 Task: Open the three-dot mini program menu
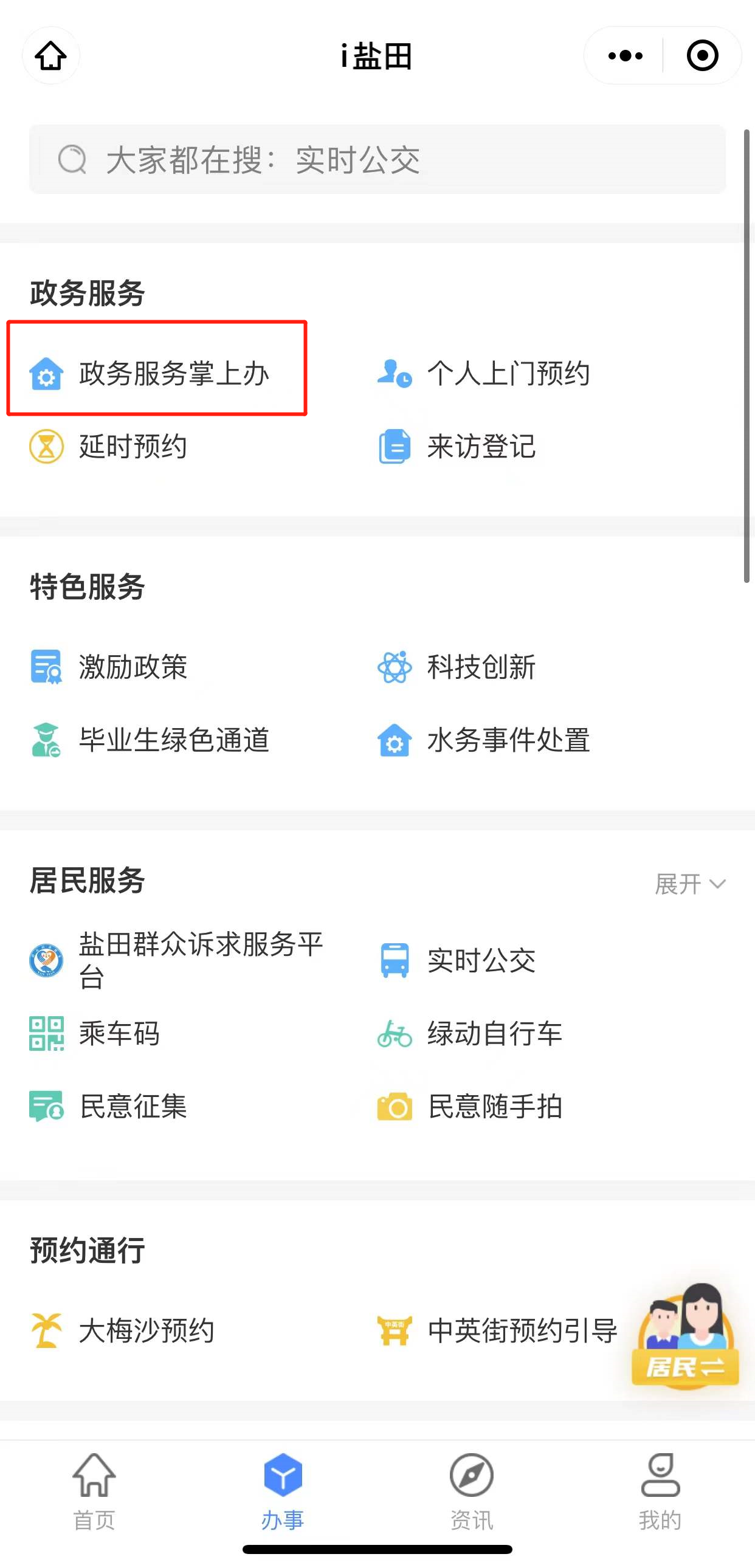pos(625,55)
